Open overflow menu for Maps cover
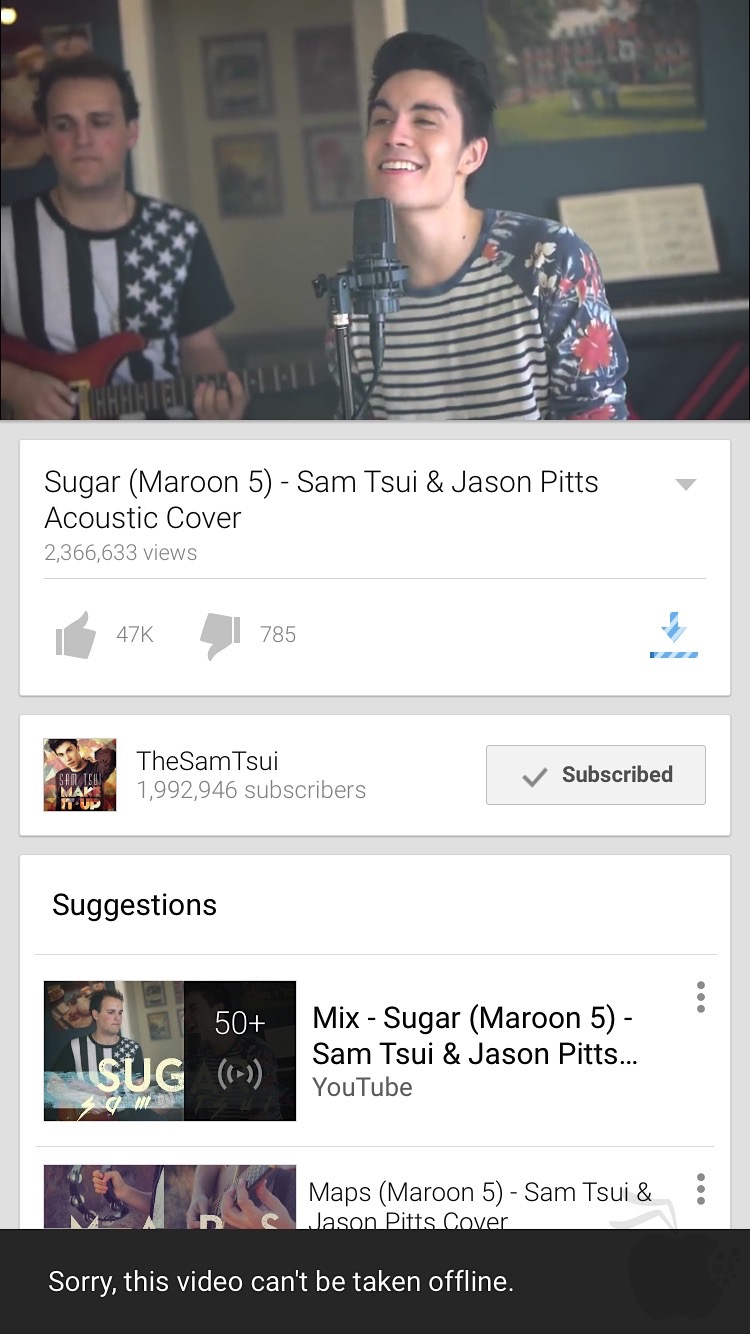The width and height of the screenshot is (750, 1334). click(700, 1188)
